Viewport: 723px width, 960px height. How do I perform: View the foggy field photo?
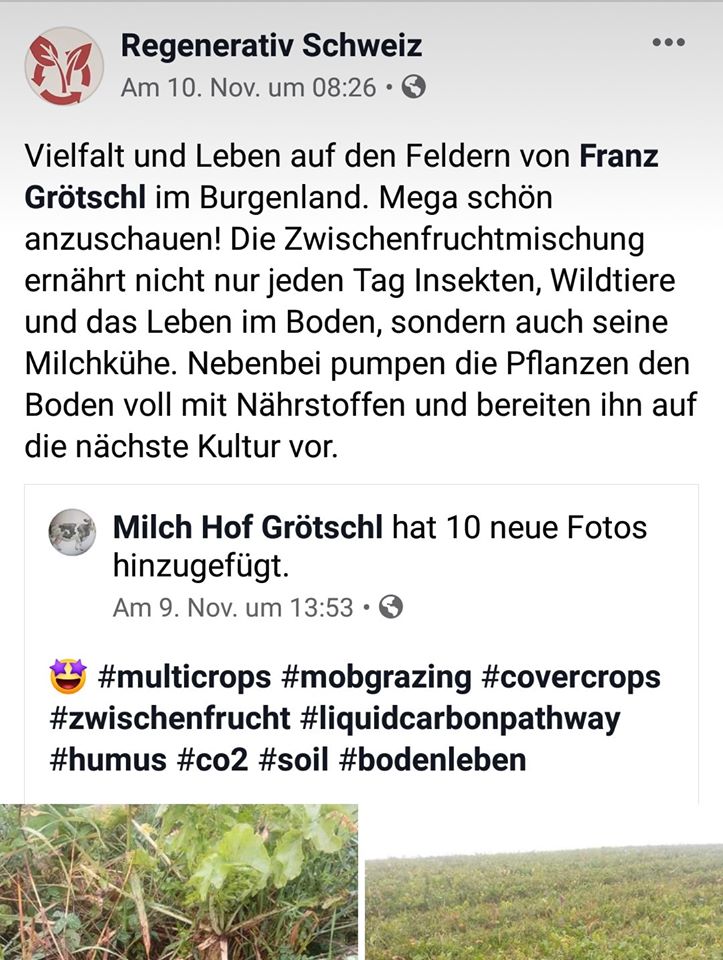point(544,902)
